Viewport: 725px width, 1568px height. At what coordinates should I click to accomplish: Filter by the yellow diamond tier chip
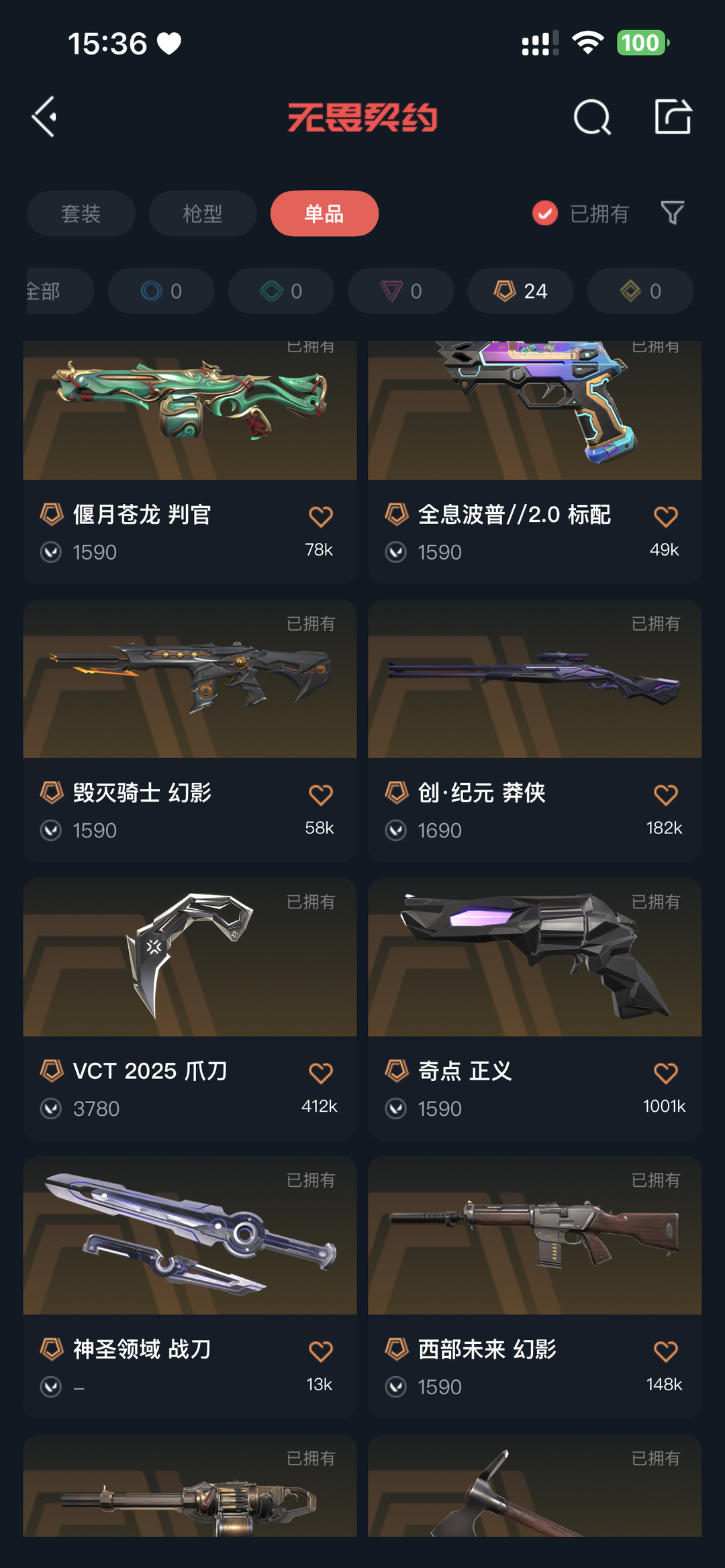click(x=640, y=291)
